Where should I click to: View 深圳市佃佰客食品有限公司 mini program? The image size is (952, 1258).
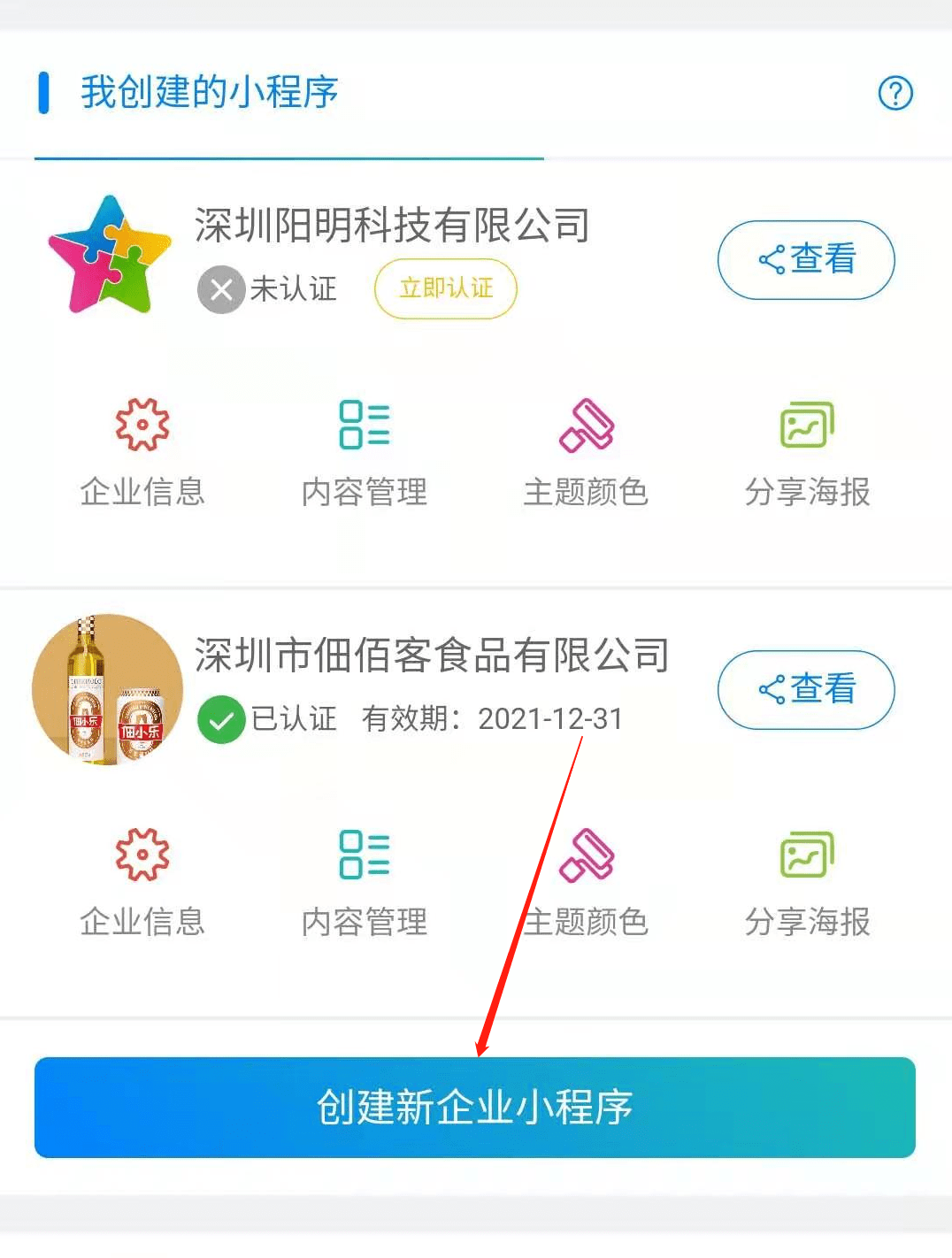point(806,689)
